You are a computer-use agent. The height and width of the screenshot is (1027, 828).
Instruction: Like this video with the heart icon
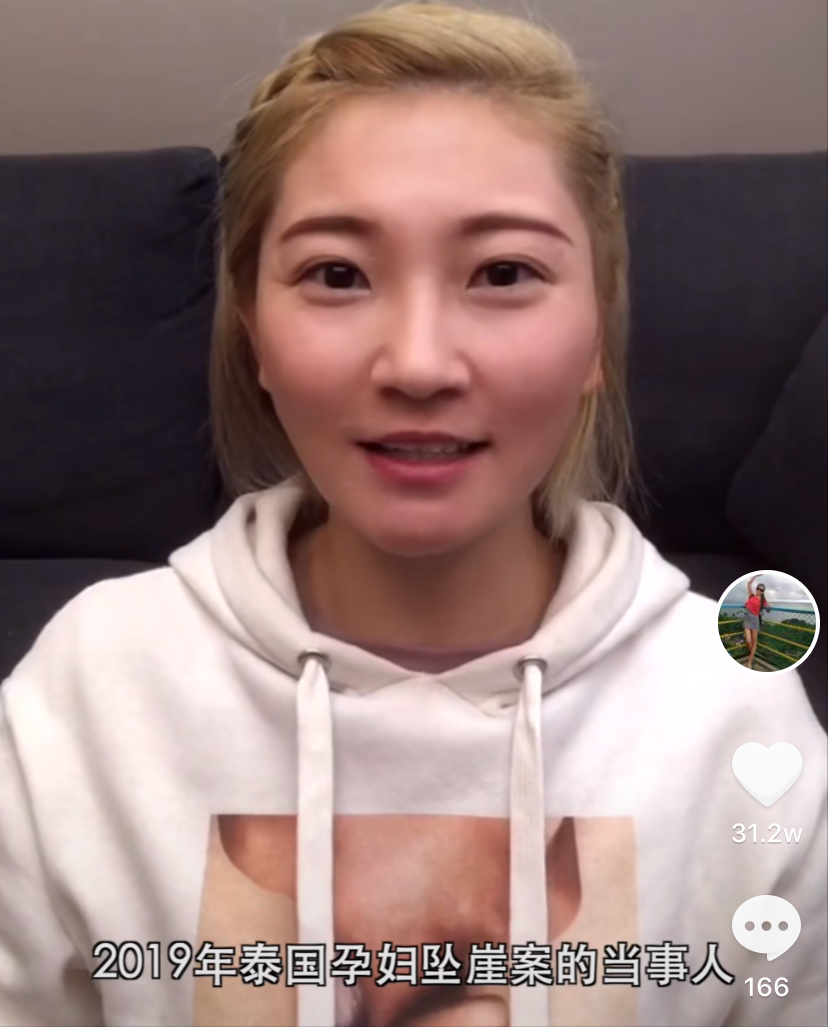click(767, 773)
